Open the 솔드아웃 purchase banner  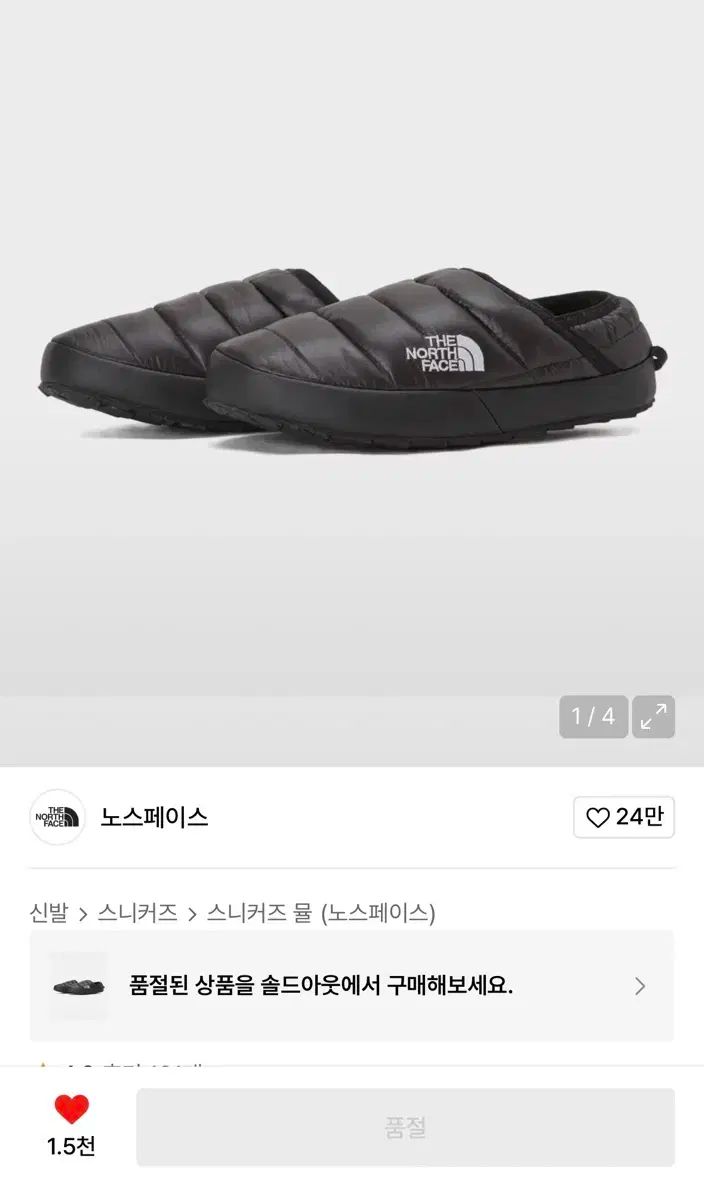(x=352, y=986)
